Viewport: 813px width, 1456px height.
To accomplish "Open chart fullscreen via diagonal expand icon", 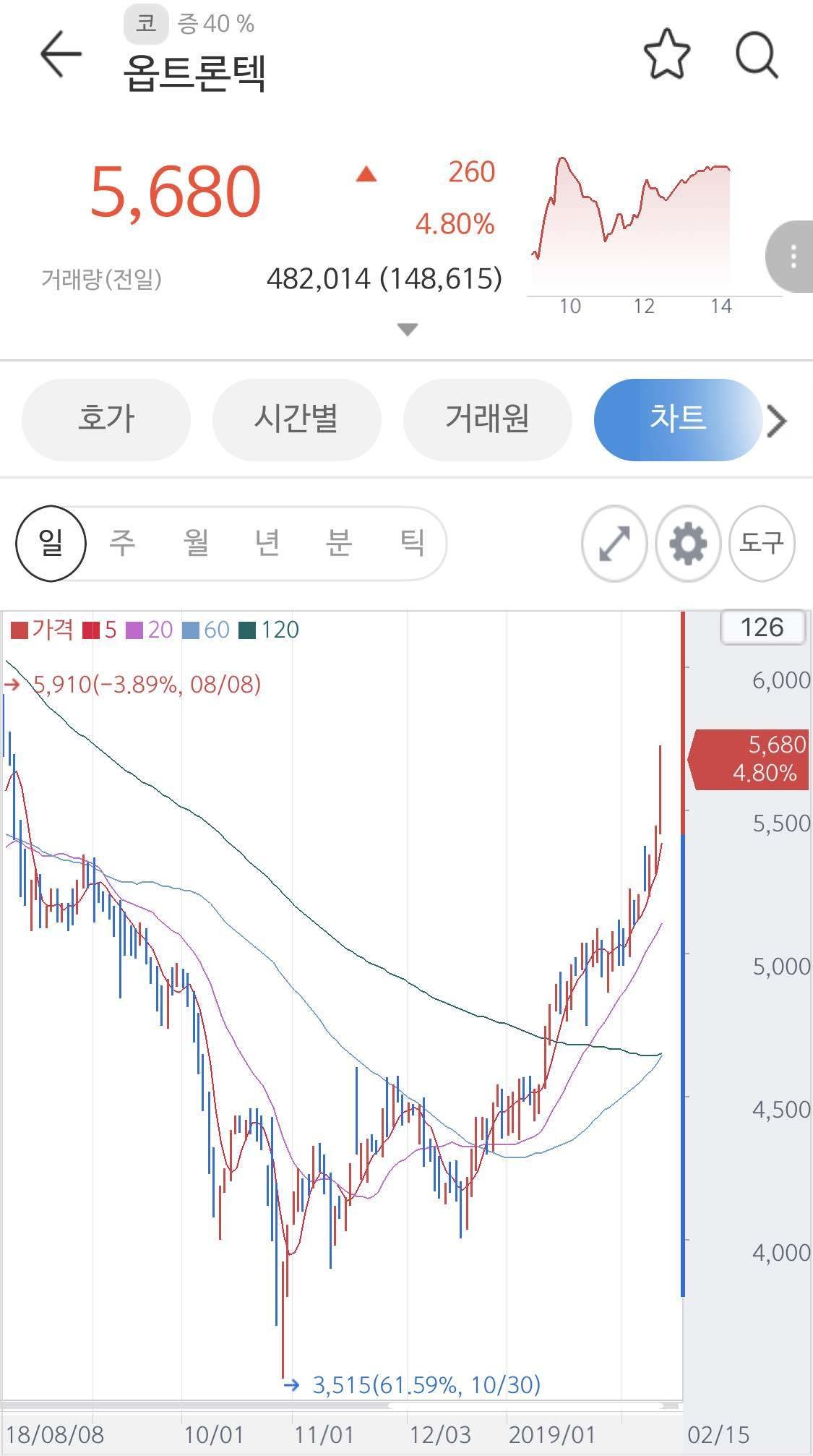I will pyautogui.click(x=613, y=544).
